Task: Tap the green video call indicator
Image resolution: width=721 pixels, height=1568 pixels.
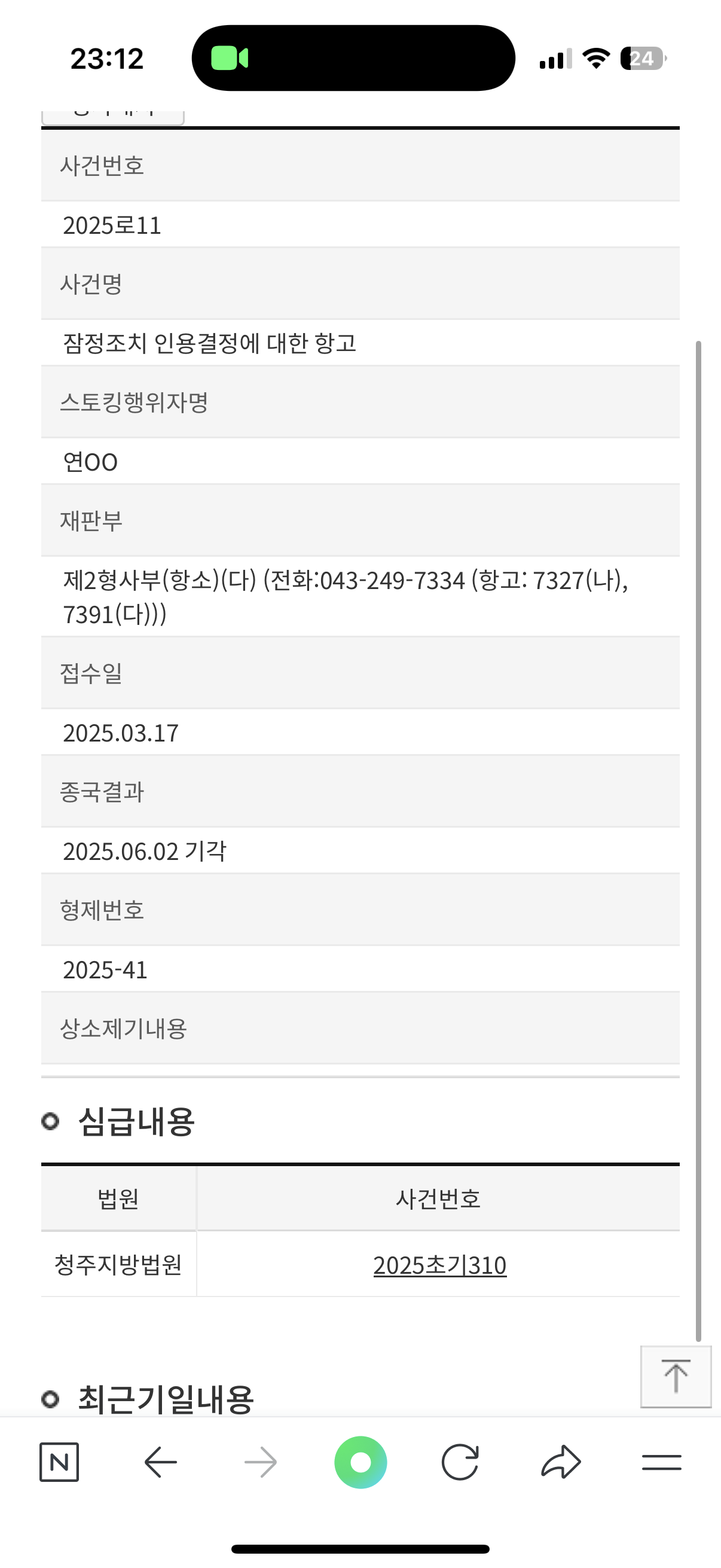Action: (x=230, y=59)
